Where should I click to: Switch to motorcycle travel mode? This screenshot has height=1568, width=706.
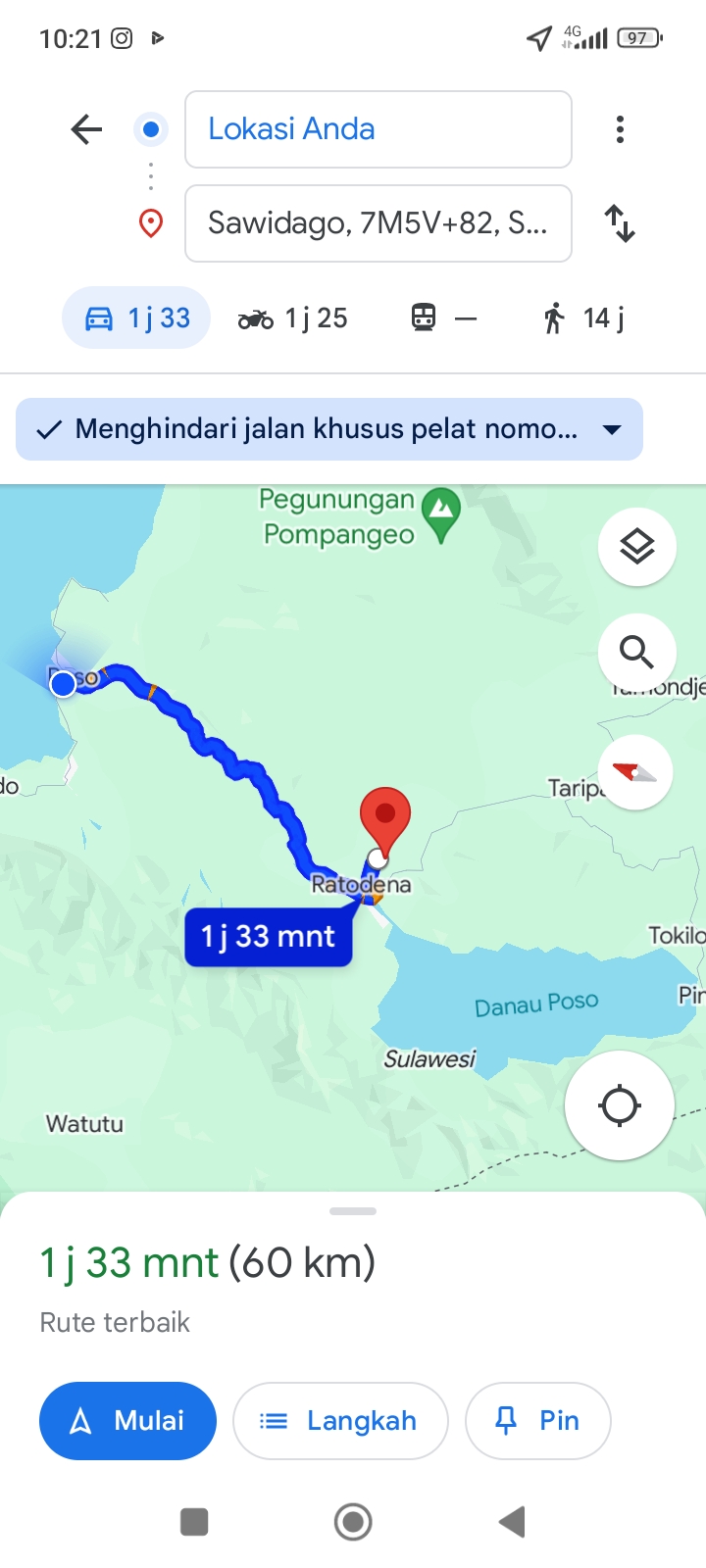(x=292, y=318)
